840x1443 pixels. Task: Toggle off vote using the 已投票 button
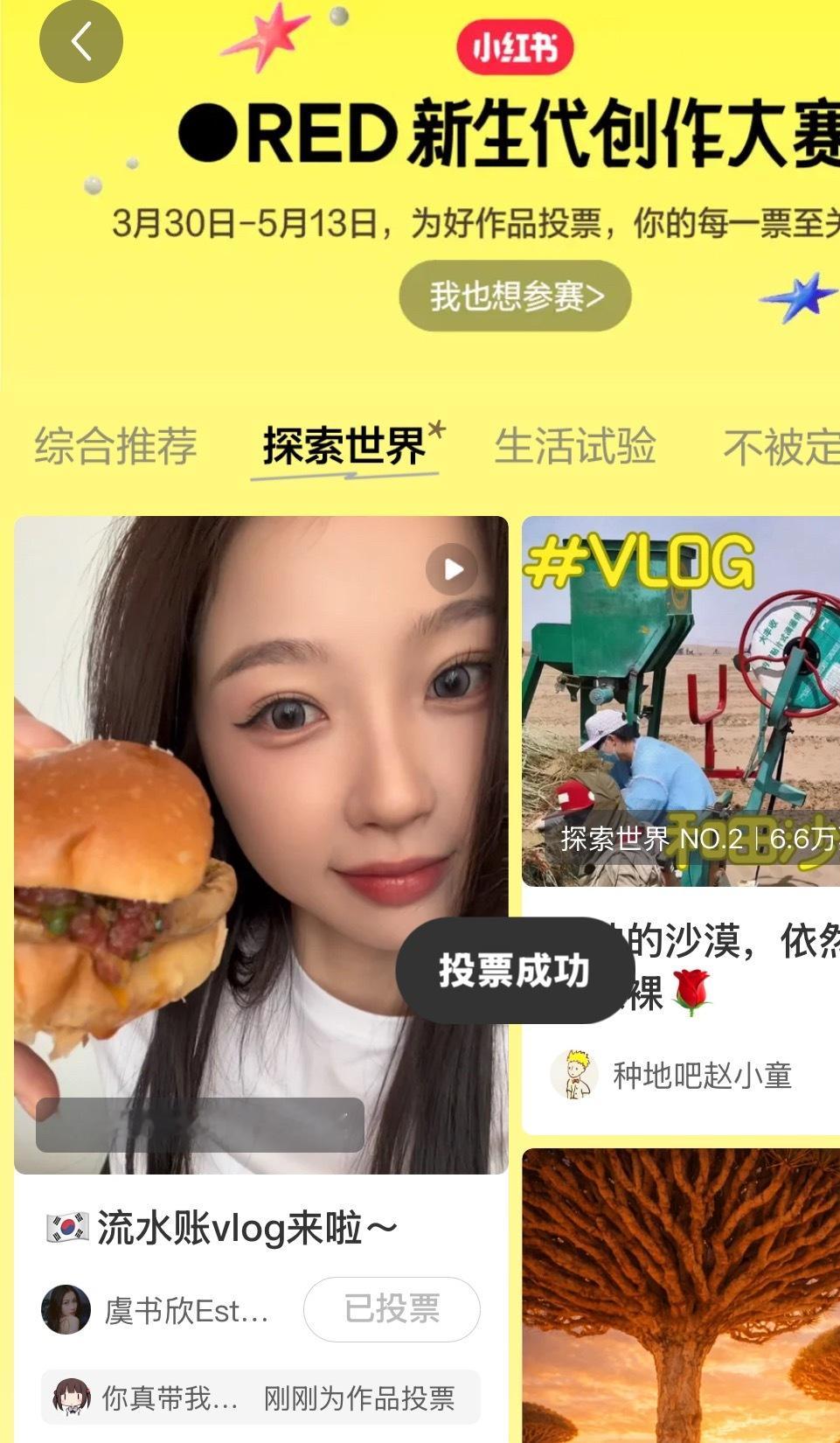click(x=391, y=1307)
